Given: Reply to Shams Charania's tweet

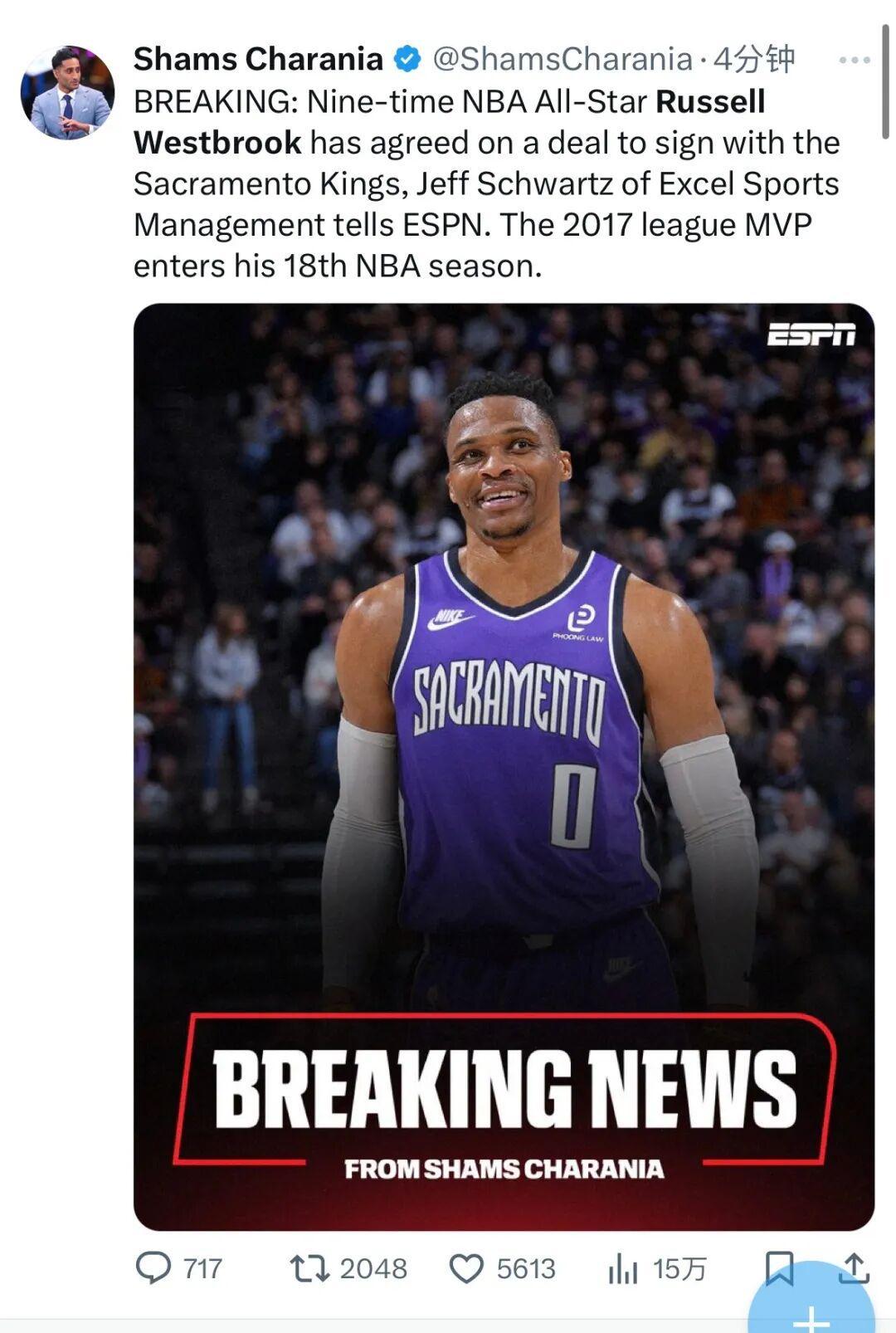Looking at the screenshot, I should (153, 1268).
